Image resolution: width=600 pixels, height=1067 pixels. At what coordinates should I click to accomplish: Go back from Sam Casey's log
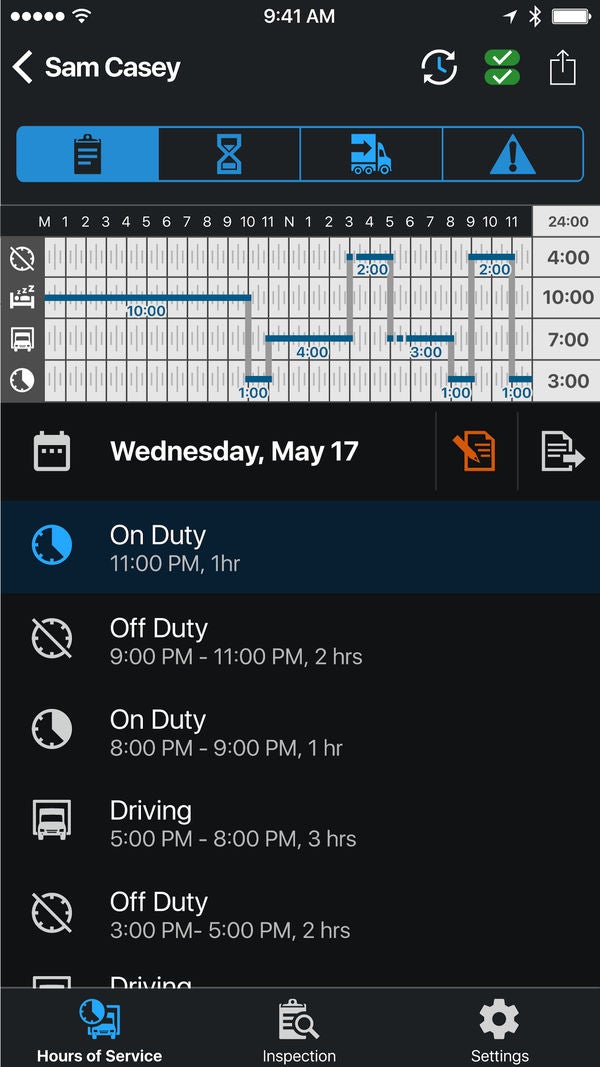[22, 67]
